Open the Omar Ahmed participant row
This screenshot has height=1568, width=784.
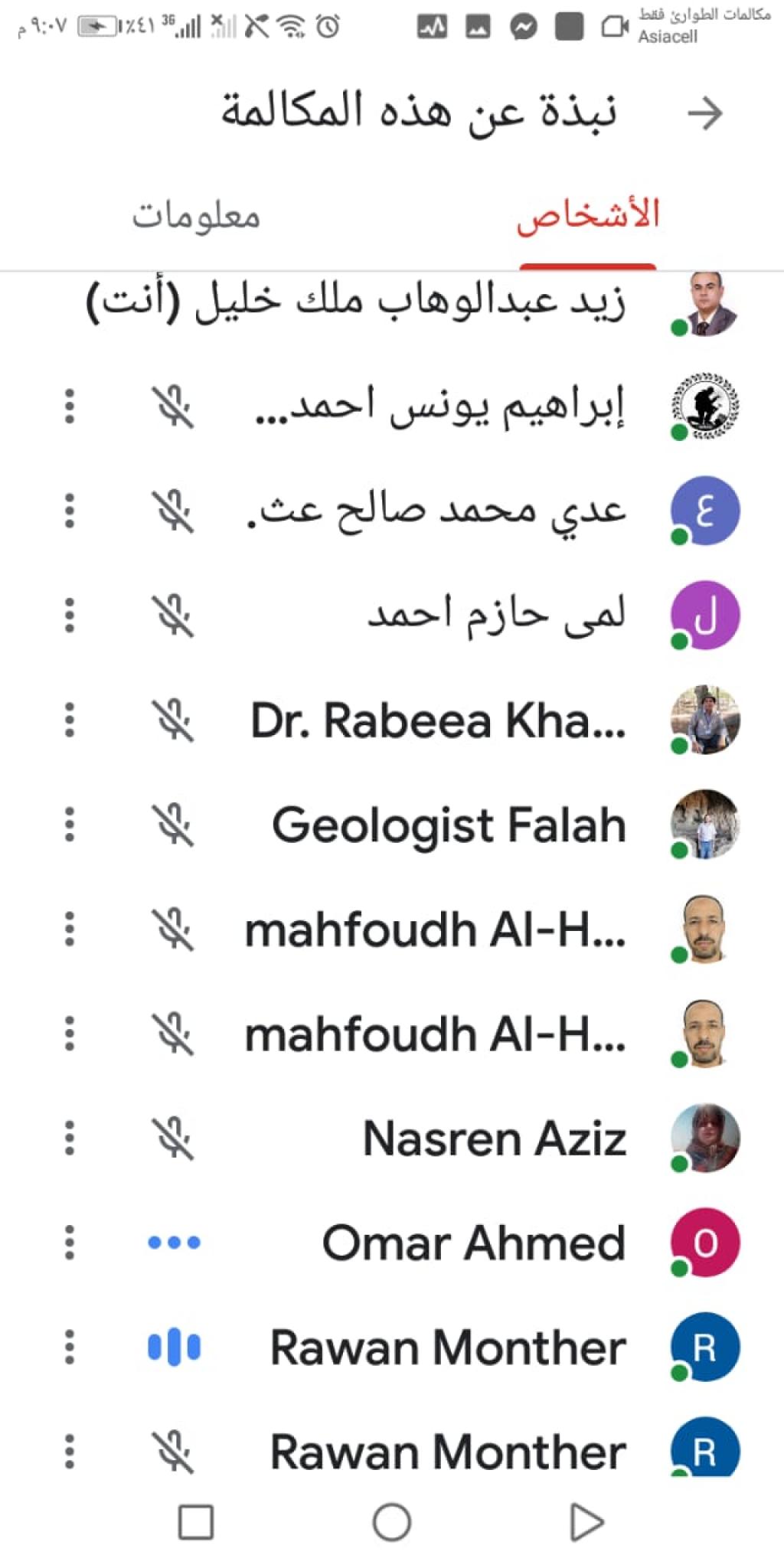point(473,1243)
